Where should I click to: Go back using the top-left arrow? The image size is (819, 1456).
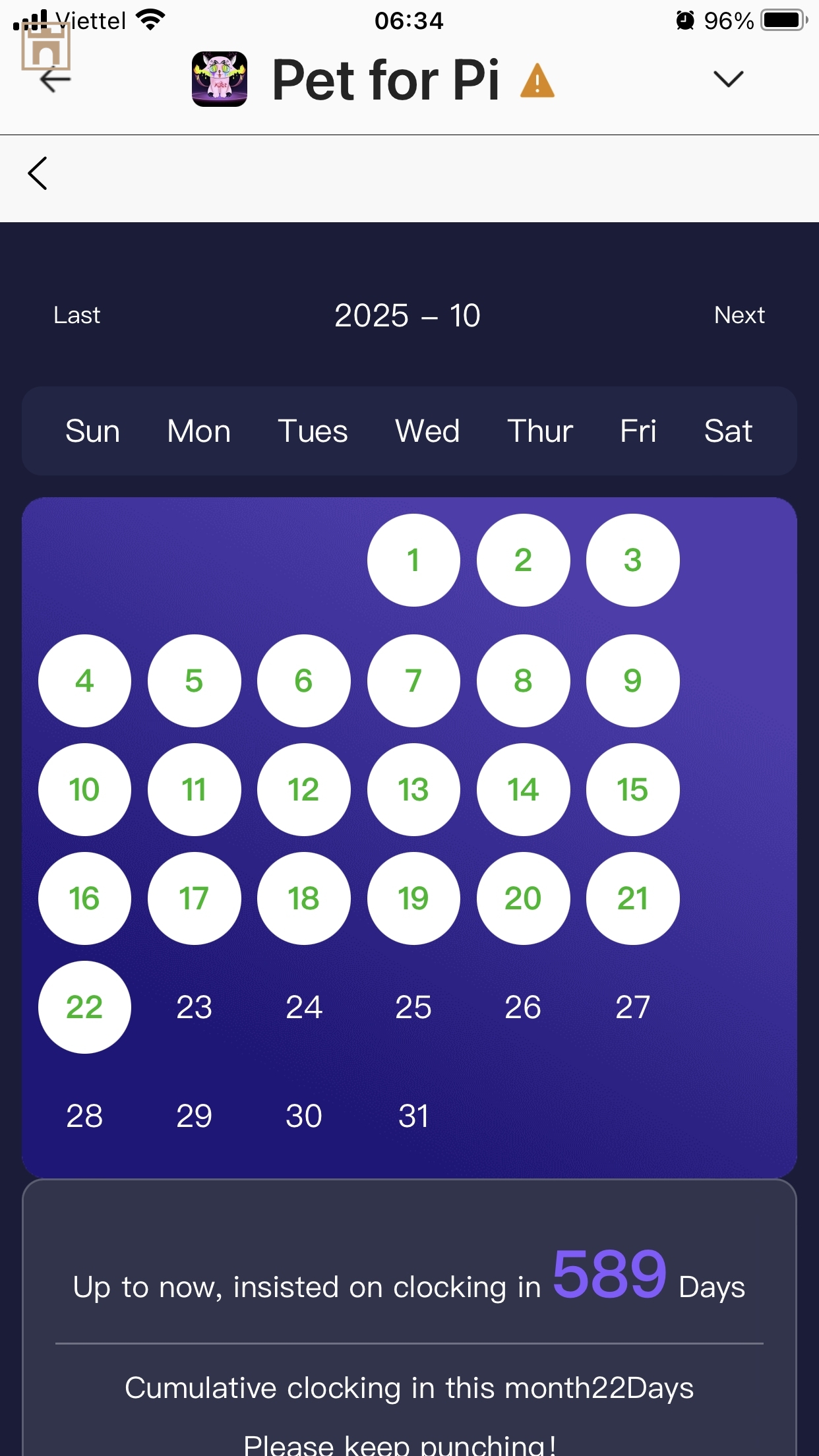[x=55, y=80]
